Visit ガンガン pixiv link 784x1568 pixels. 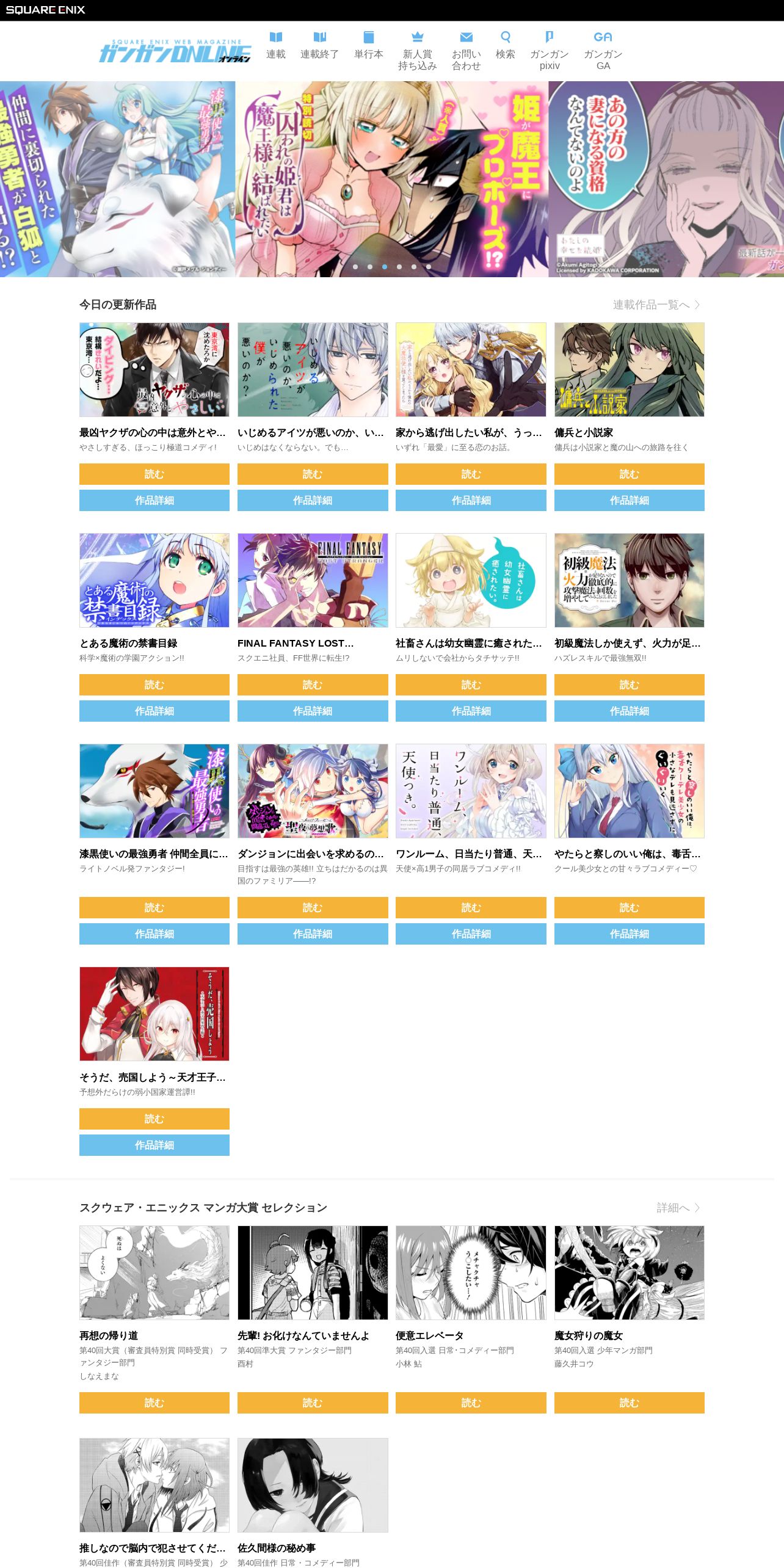550,51
